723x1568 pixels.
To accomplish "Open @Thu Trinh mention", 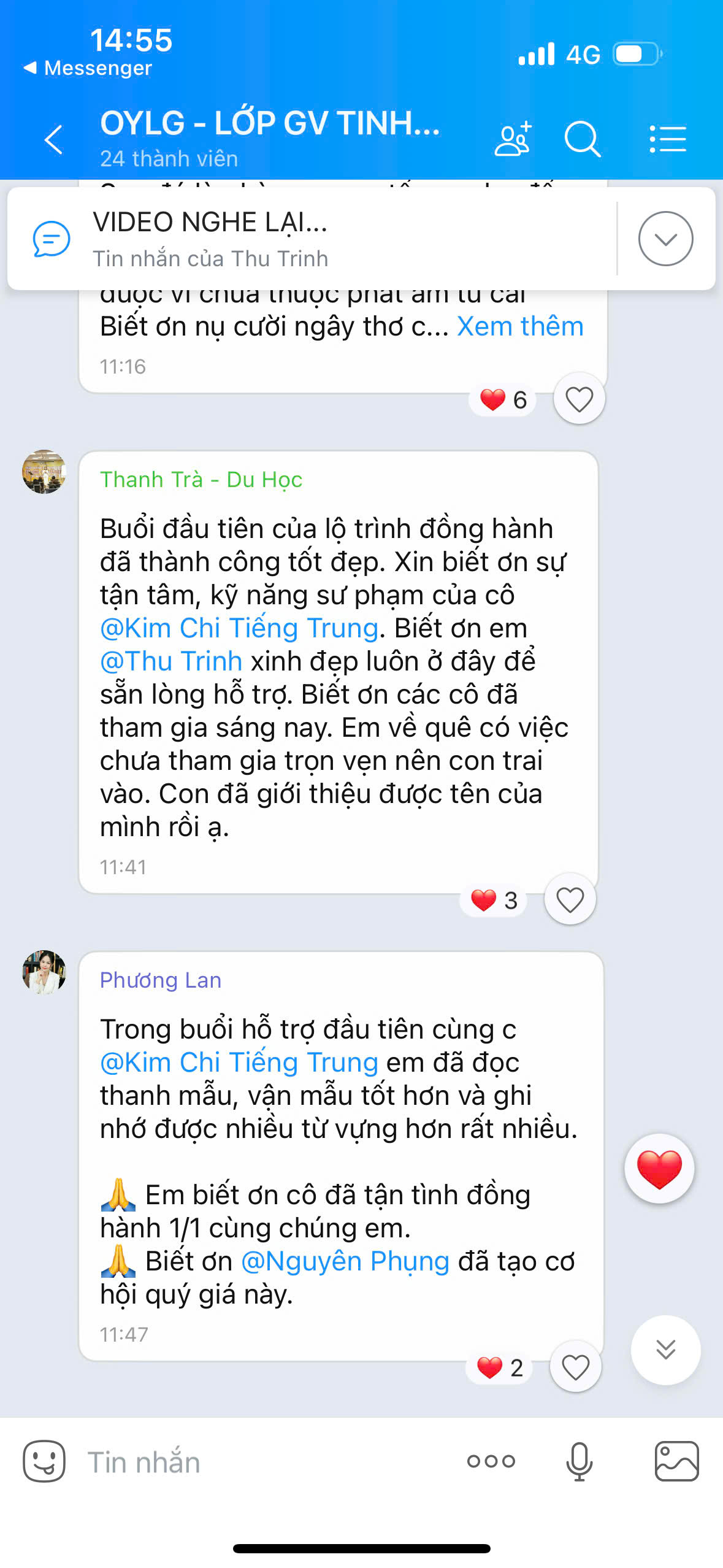I will pyautogui.click(x=171, y=661).
